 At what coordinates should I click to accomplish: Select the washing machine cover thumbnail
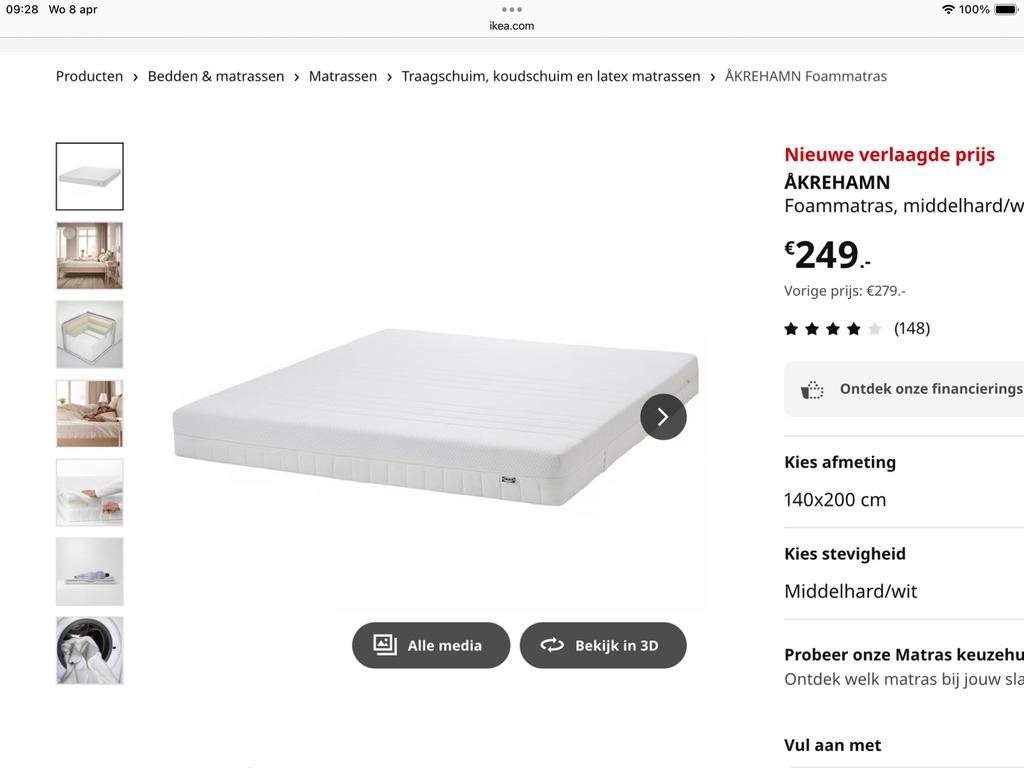(x=90, y=651)
